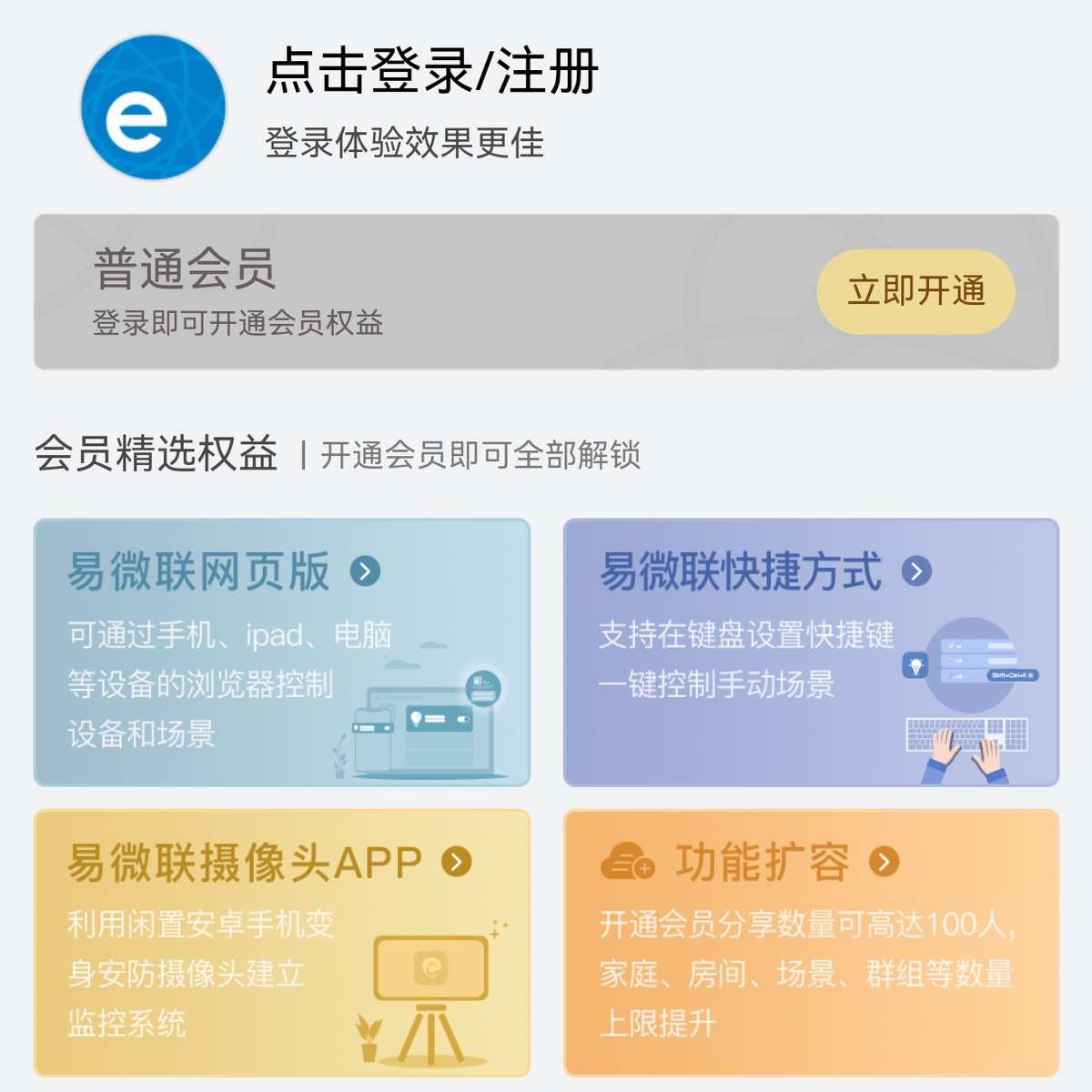Open the 功能扩容 card
Viewport: 1092px width, 1092px height.
click(x=812, y=943)
